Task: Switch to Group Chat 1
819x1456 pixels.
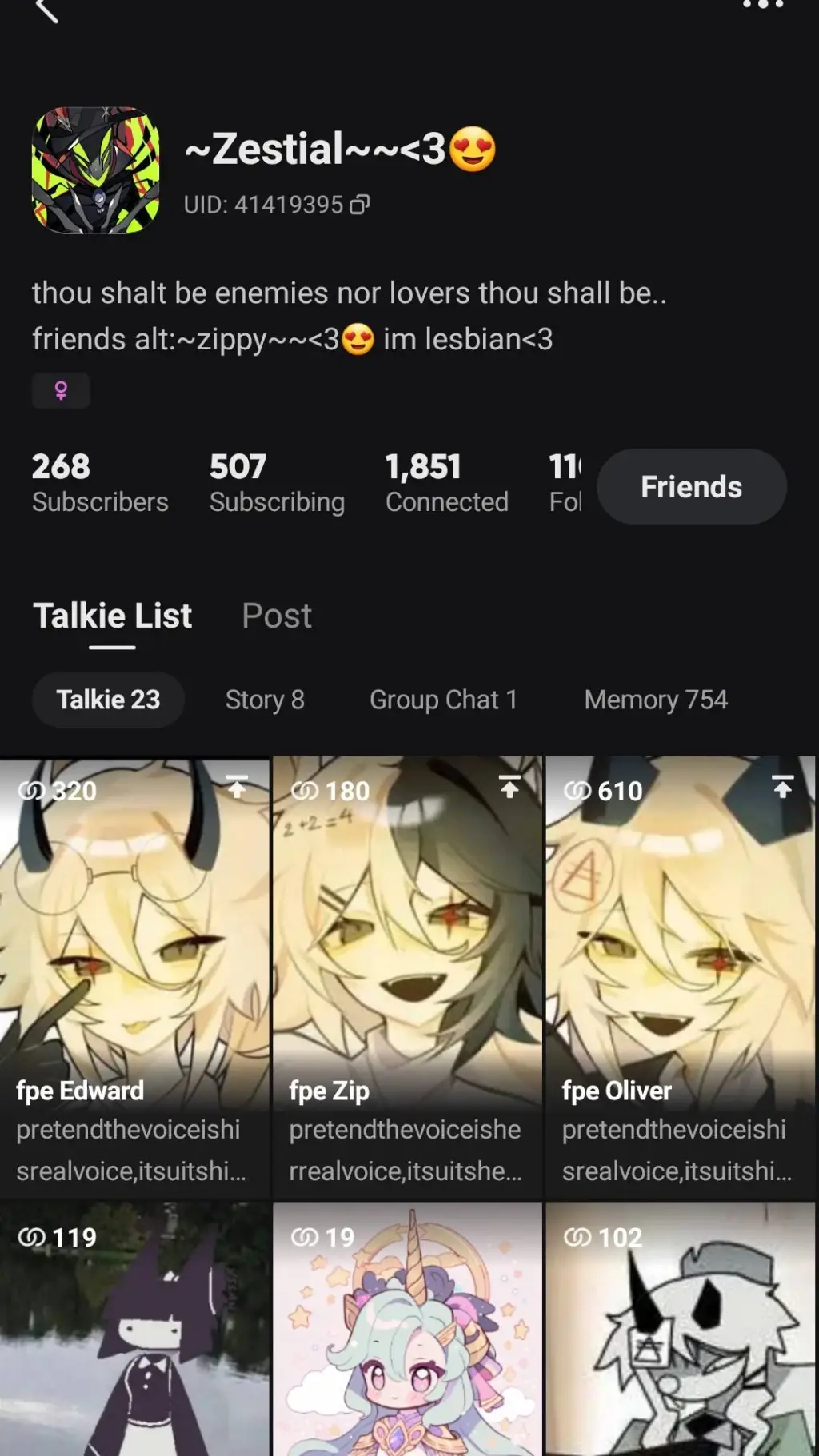Action: (x=443, y=700)
